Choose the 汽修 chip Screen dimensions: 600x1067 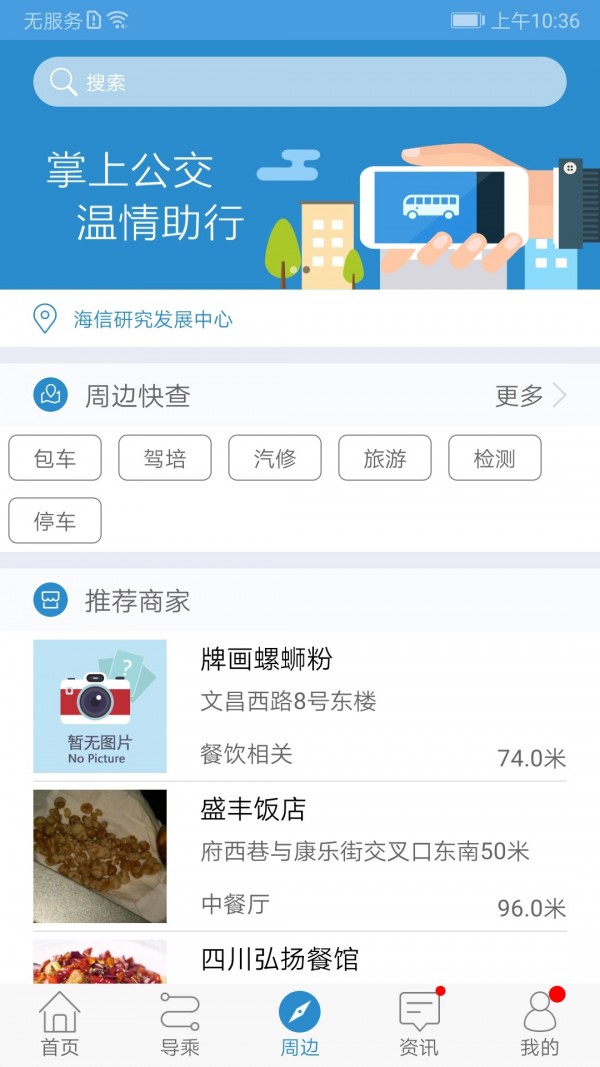click(x=275, y=458)
